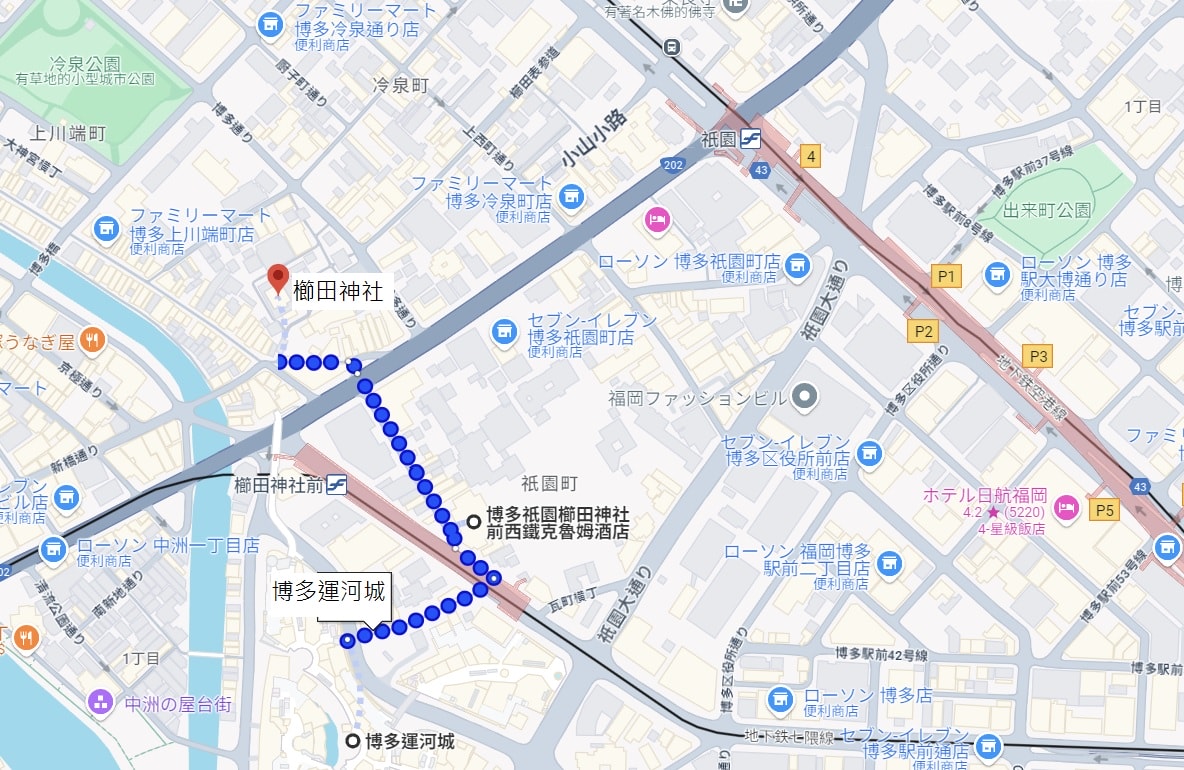Open ファミリーマート 博多冷泉通り店 marker

tap(269, 24)
